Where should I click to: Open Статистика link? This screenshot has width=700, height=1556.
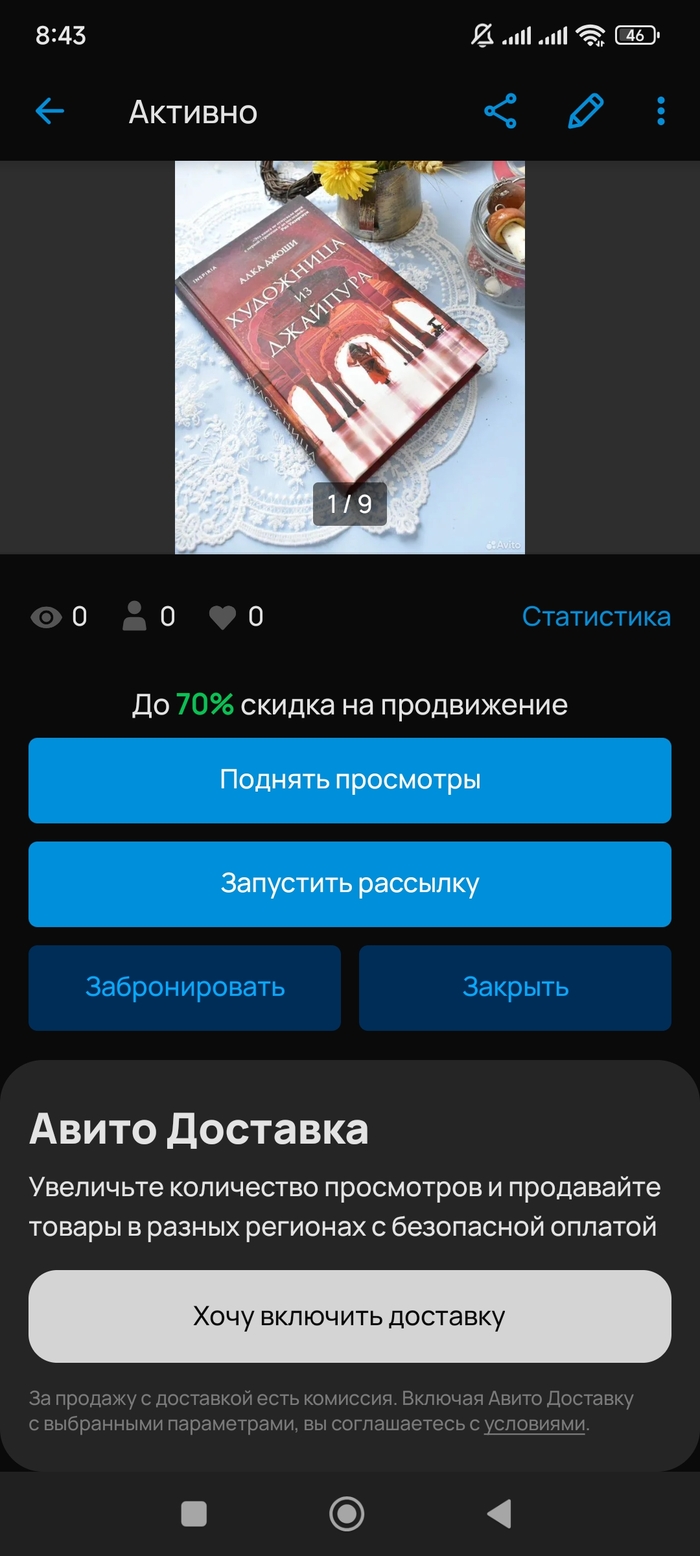[596, 617]
